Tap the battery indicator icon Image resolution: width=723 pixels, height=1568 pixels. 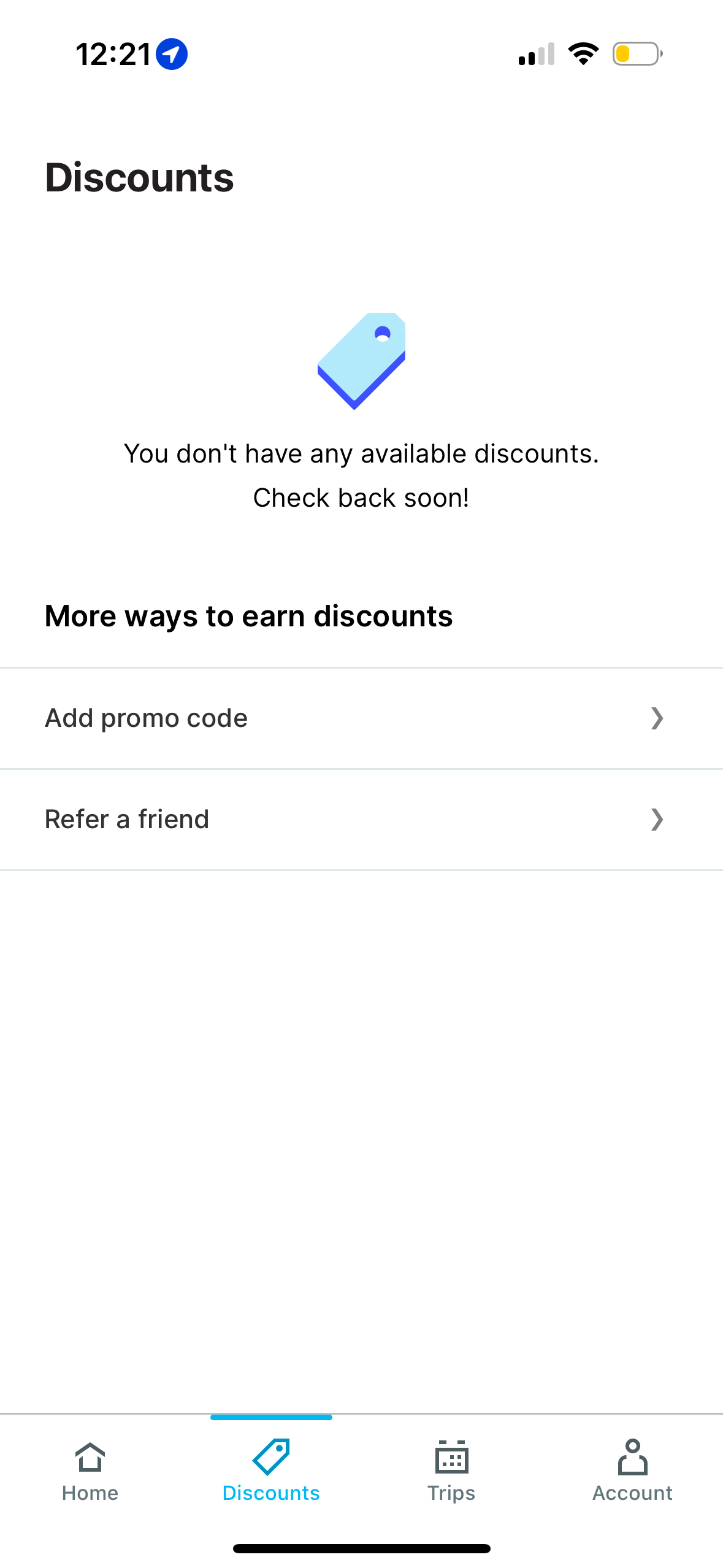pyautogui.click(x=635, y=54)
